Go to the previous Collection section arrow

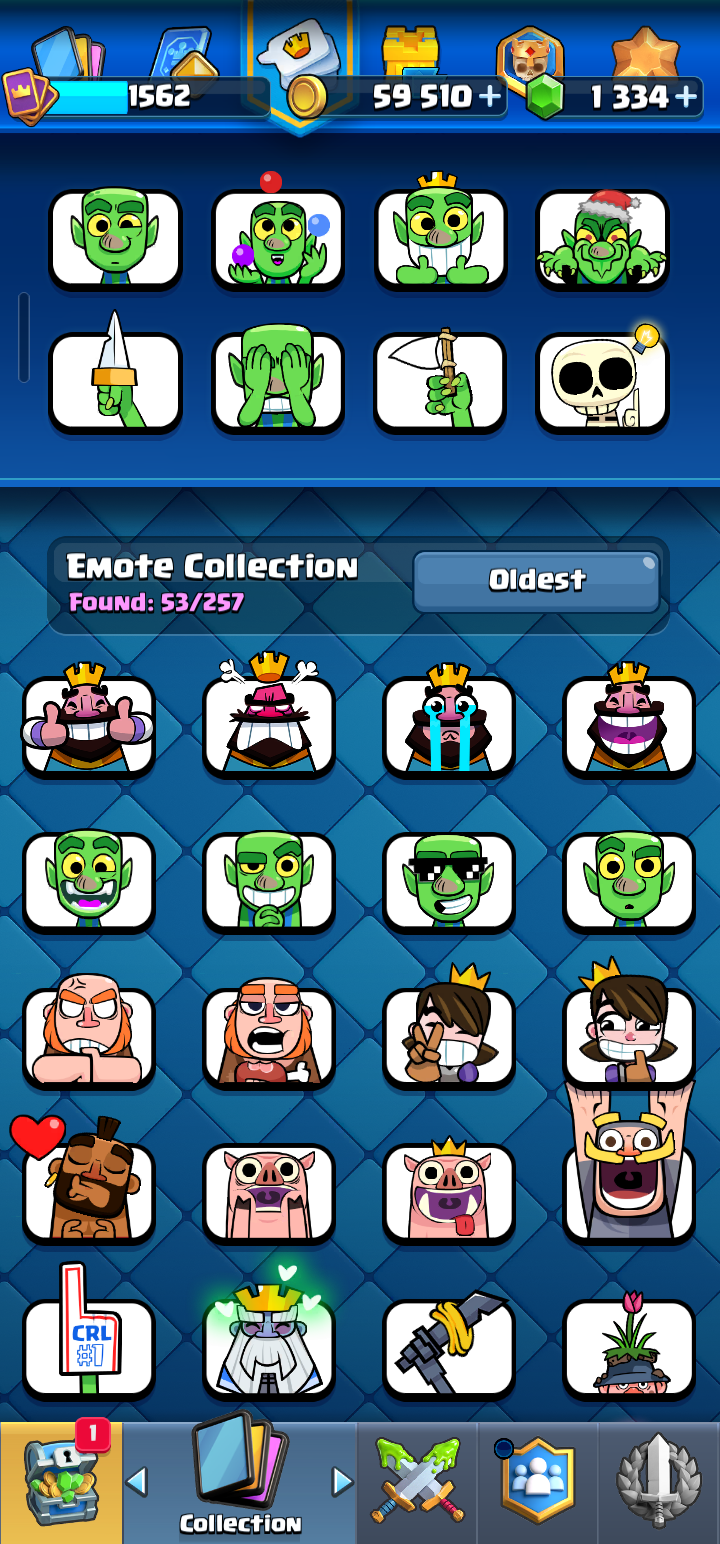(x=137, y=1480)
